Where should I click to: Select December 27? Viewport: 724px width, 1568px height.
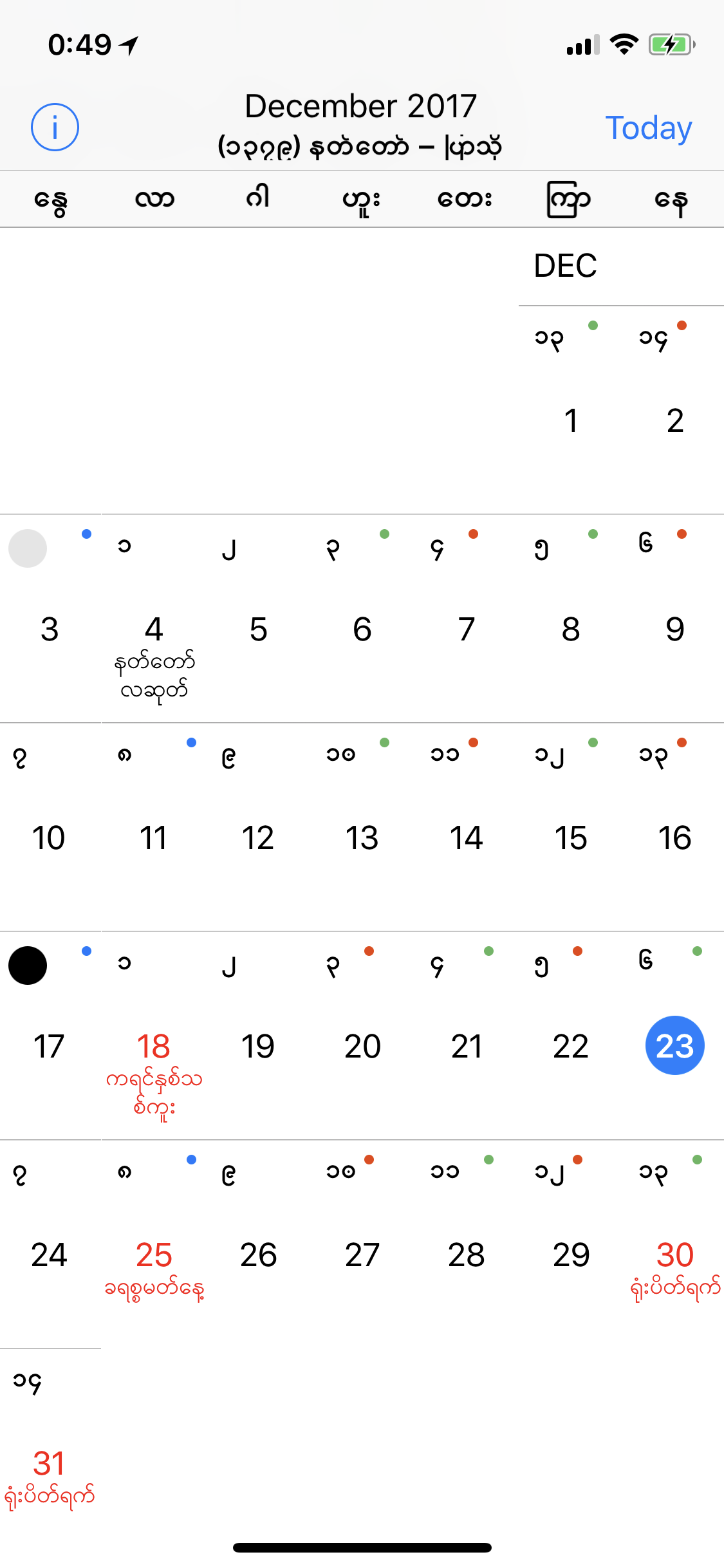point(362,1255)
